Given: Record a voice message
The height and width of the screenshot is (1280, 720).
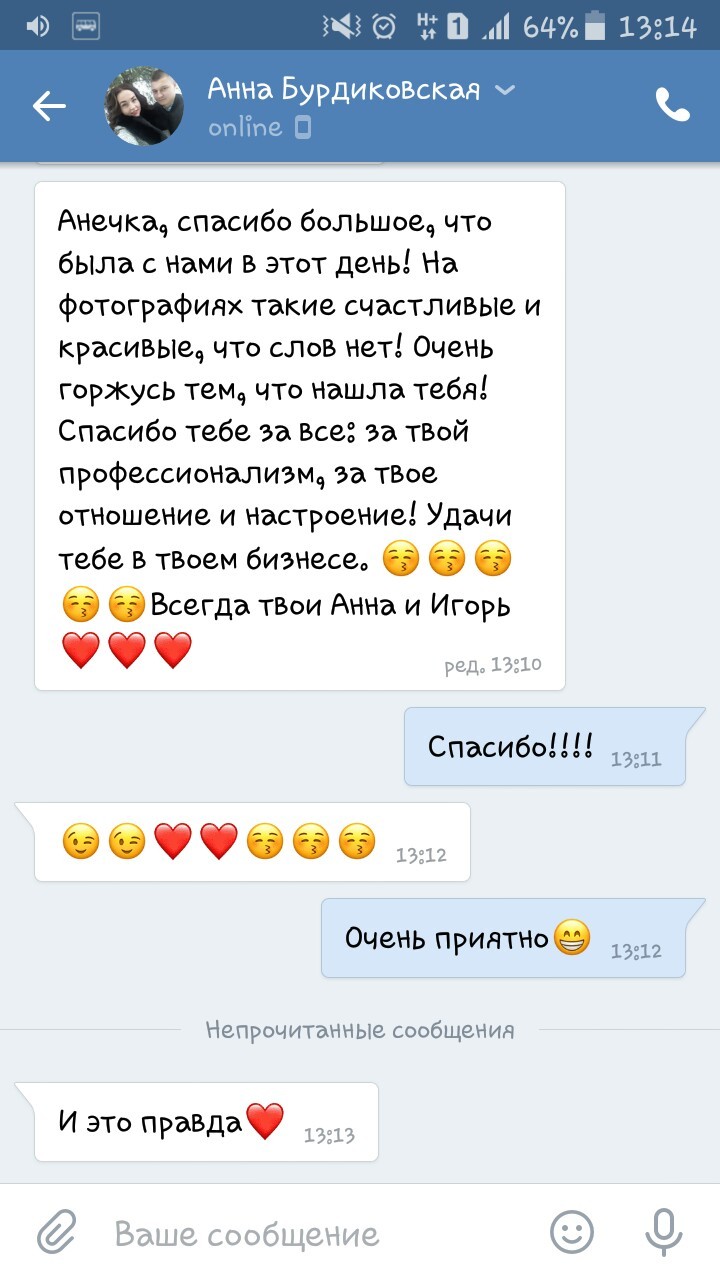Looking at the screenshot, I should pos(663,1232).
